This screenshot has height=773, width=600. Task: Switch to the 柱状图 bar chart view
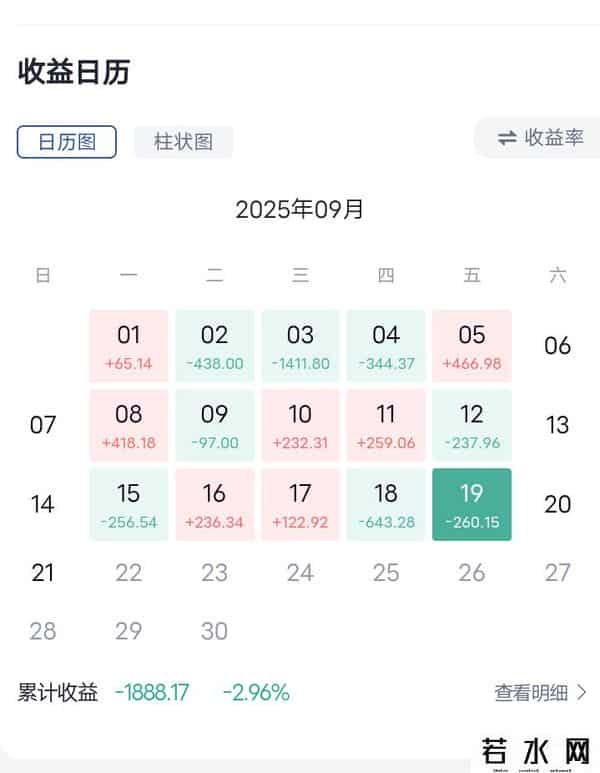183,142
